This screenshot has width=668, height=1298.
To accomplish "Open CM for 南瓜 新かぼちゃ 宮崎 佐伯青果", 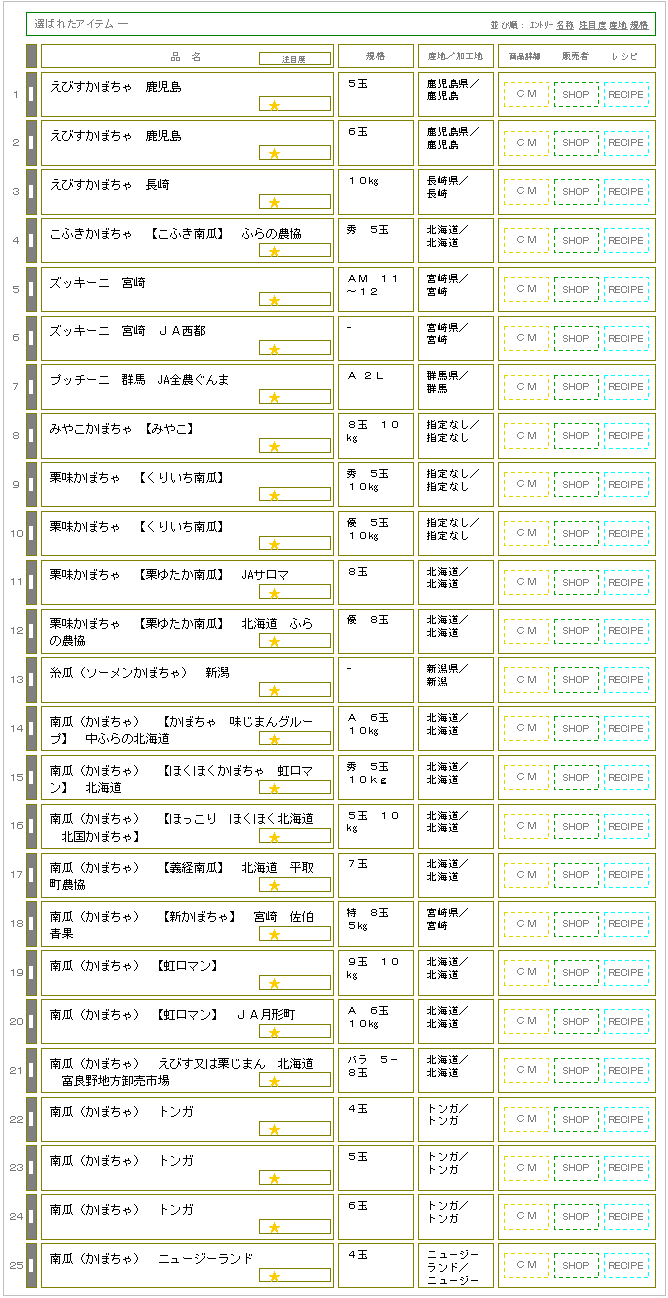I will (x=526, y=924).
